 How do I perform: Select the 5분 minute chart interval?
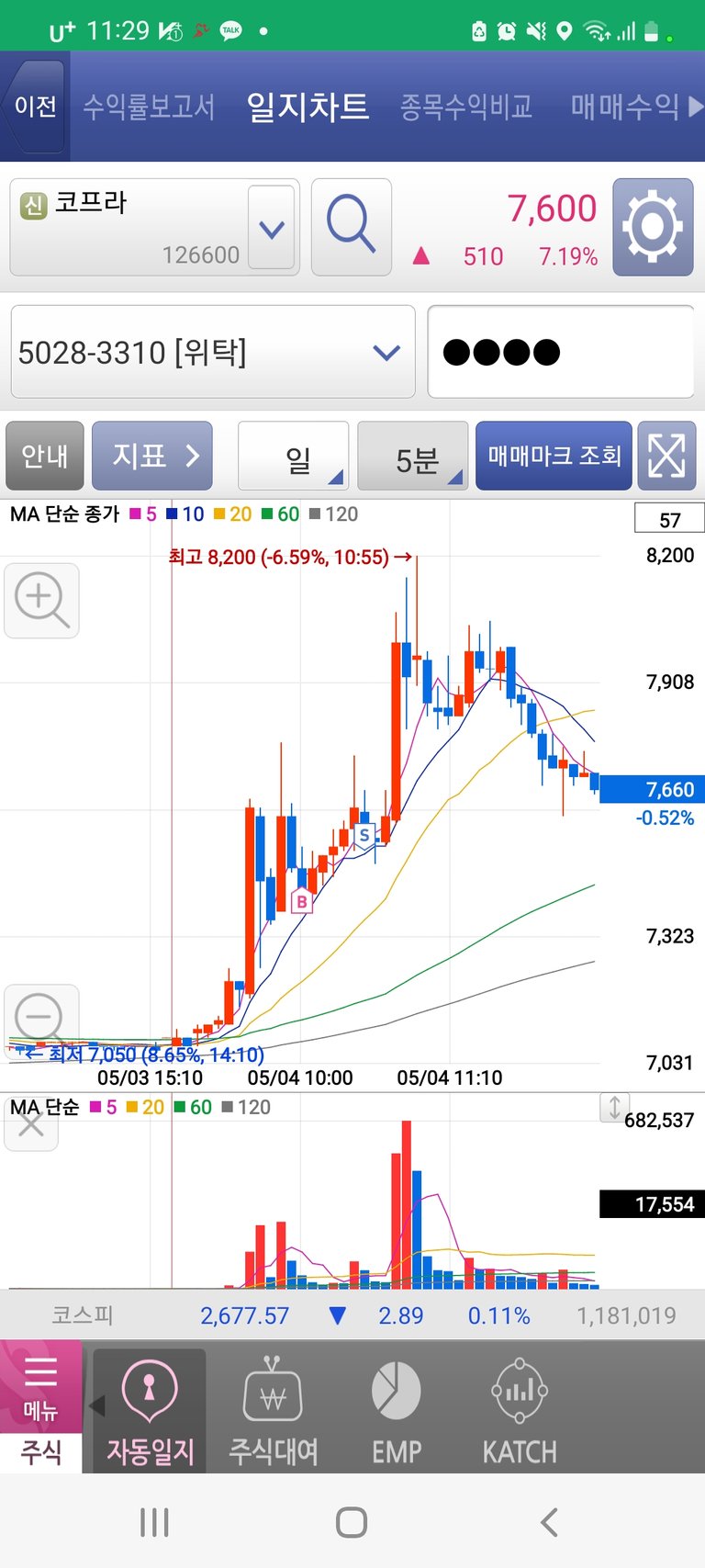[x=413, y=457]
